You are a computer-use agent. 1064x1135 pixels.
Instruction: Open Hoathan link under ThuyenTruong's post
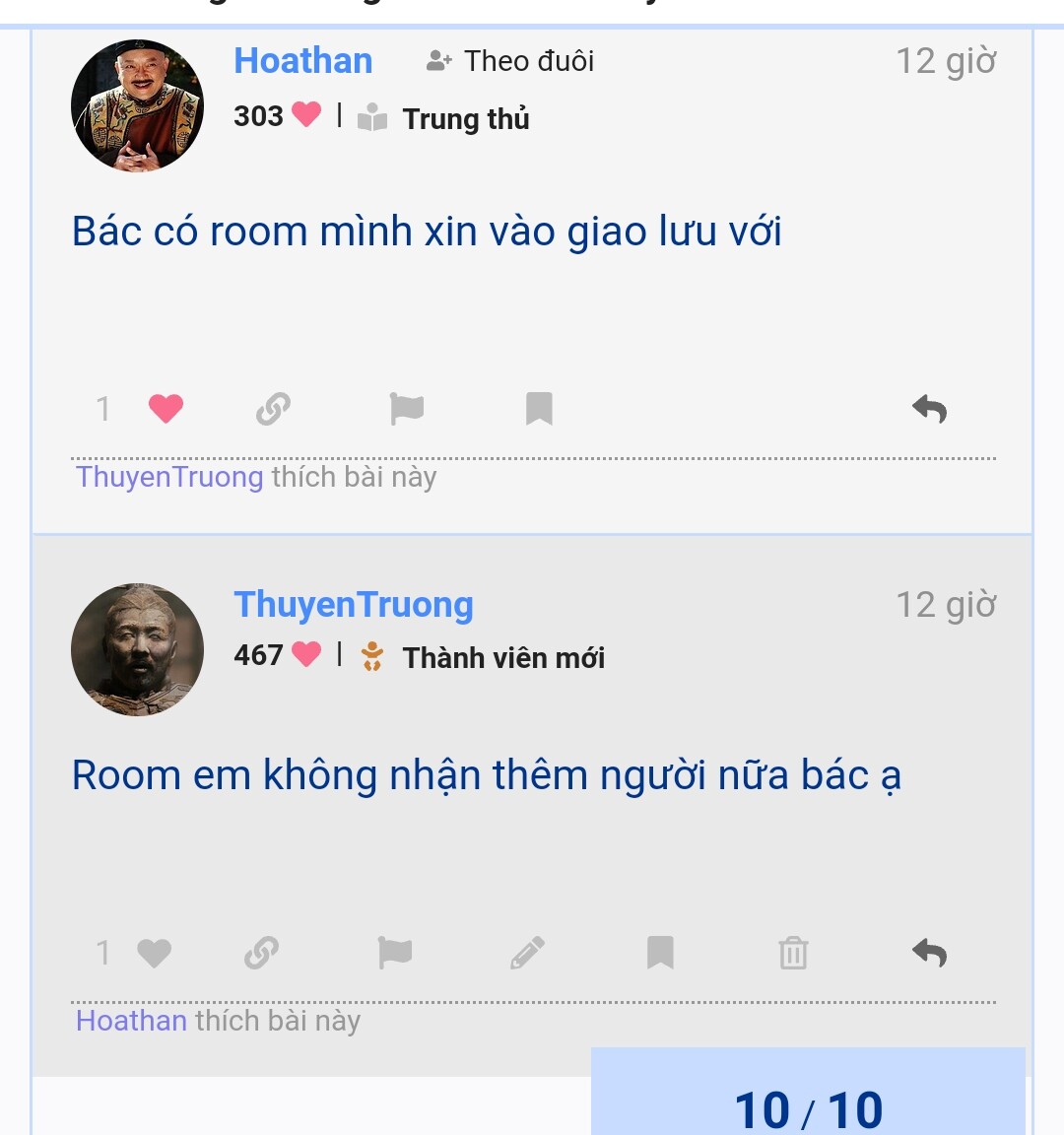[131, 1021]
